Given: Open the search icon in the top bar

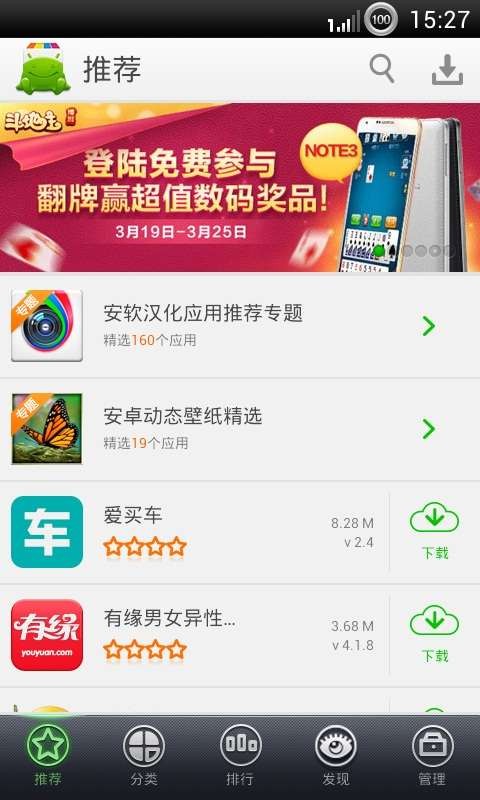Looking at the screenshot, I should click(382, 69).
